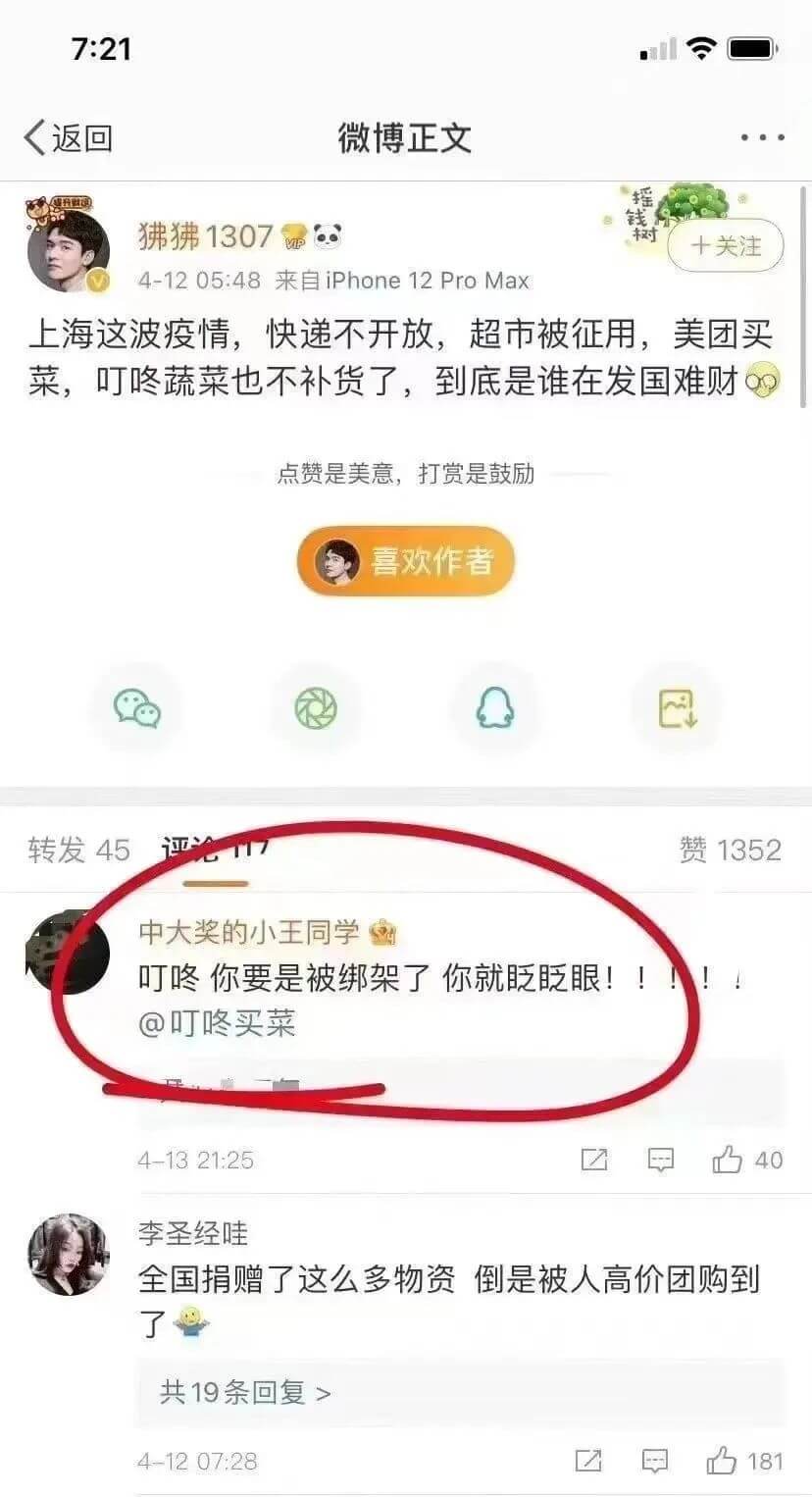Tap the 喜欢作者 reward button
812x1497 pixels.
tap(406, 561)
